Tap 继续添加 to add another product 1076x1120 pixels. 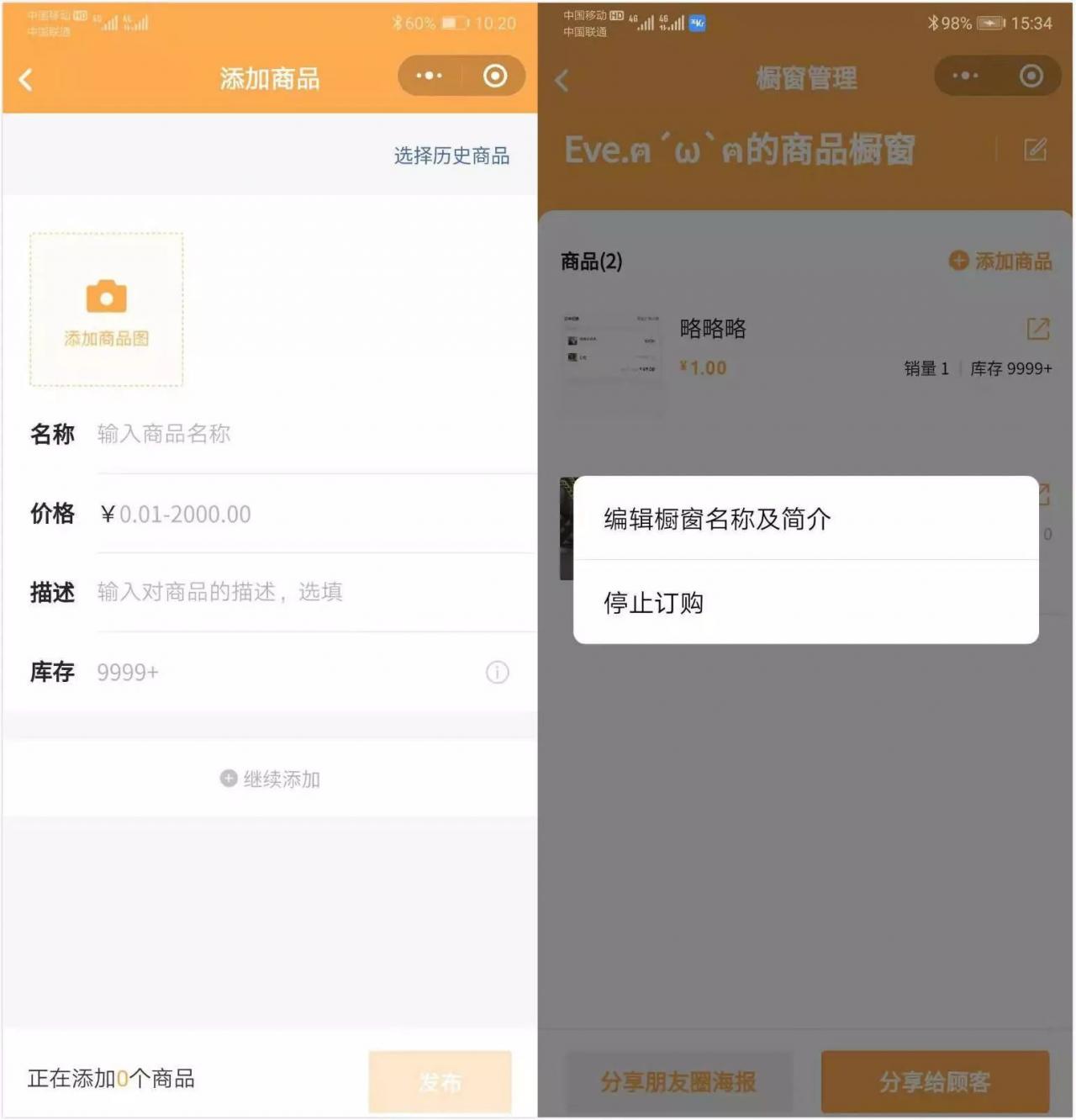tap(270, 779)
